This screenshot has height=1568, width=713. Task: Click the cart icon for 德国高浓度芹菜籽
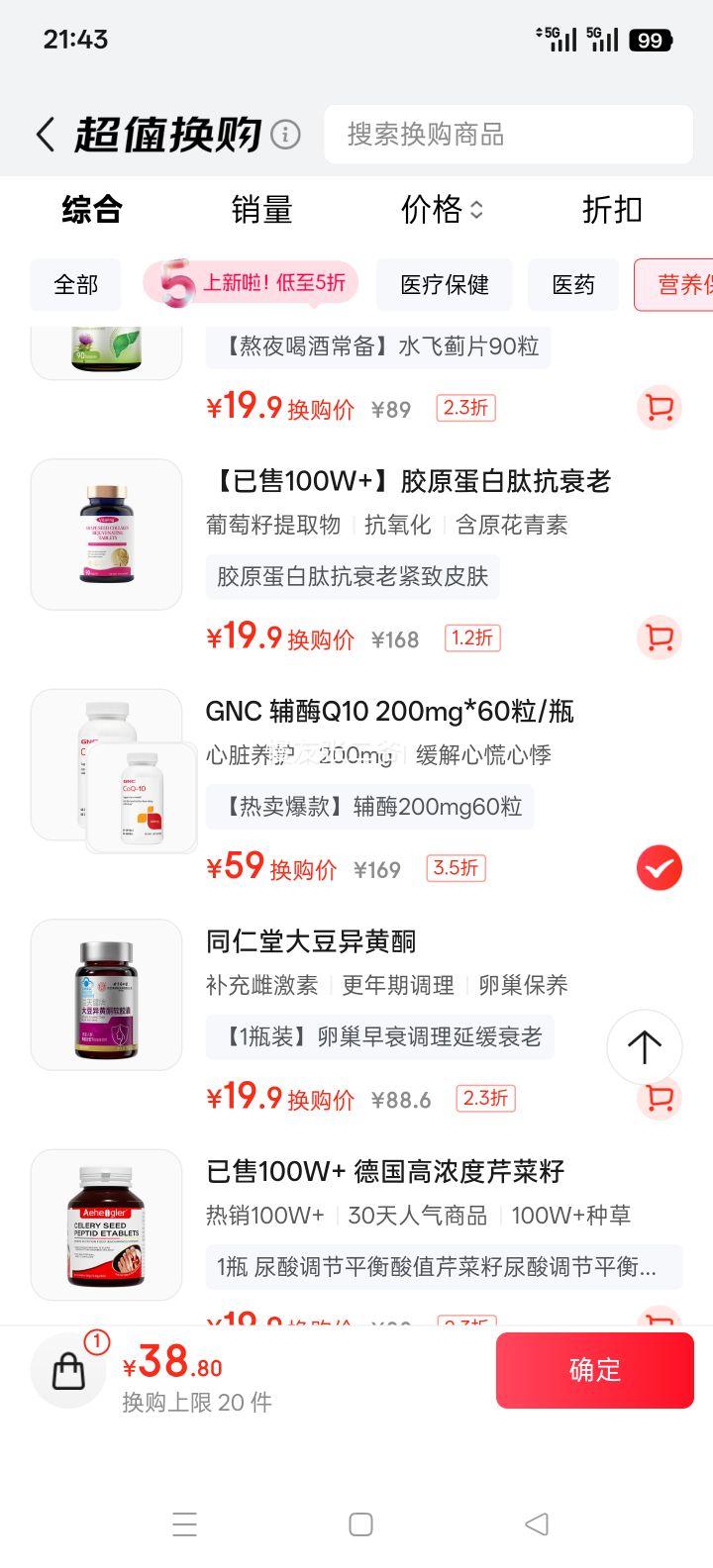(658, 1323)
